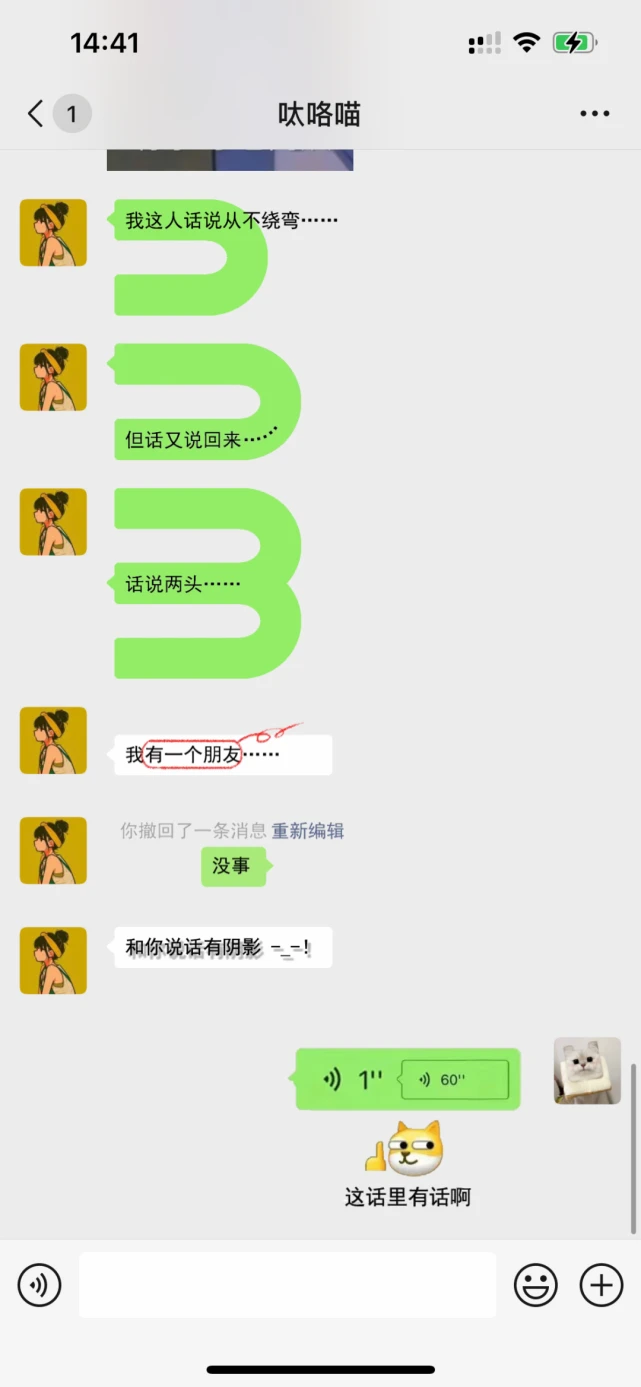Focus the message text field
This screenshot has width=641, height=1387.
tap(287, 1285)
